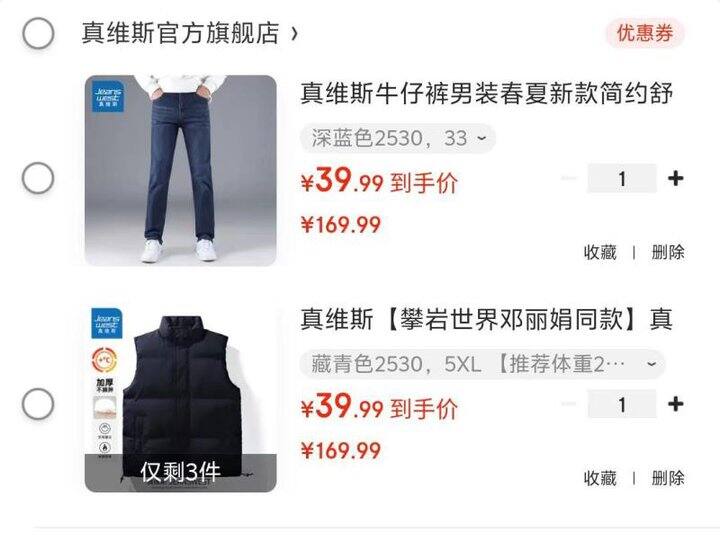The height and width of the screenshot is (541, 720).
Task: Open the 优惠券 coupon button
Action: 644,33
